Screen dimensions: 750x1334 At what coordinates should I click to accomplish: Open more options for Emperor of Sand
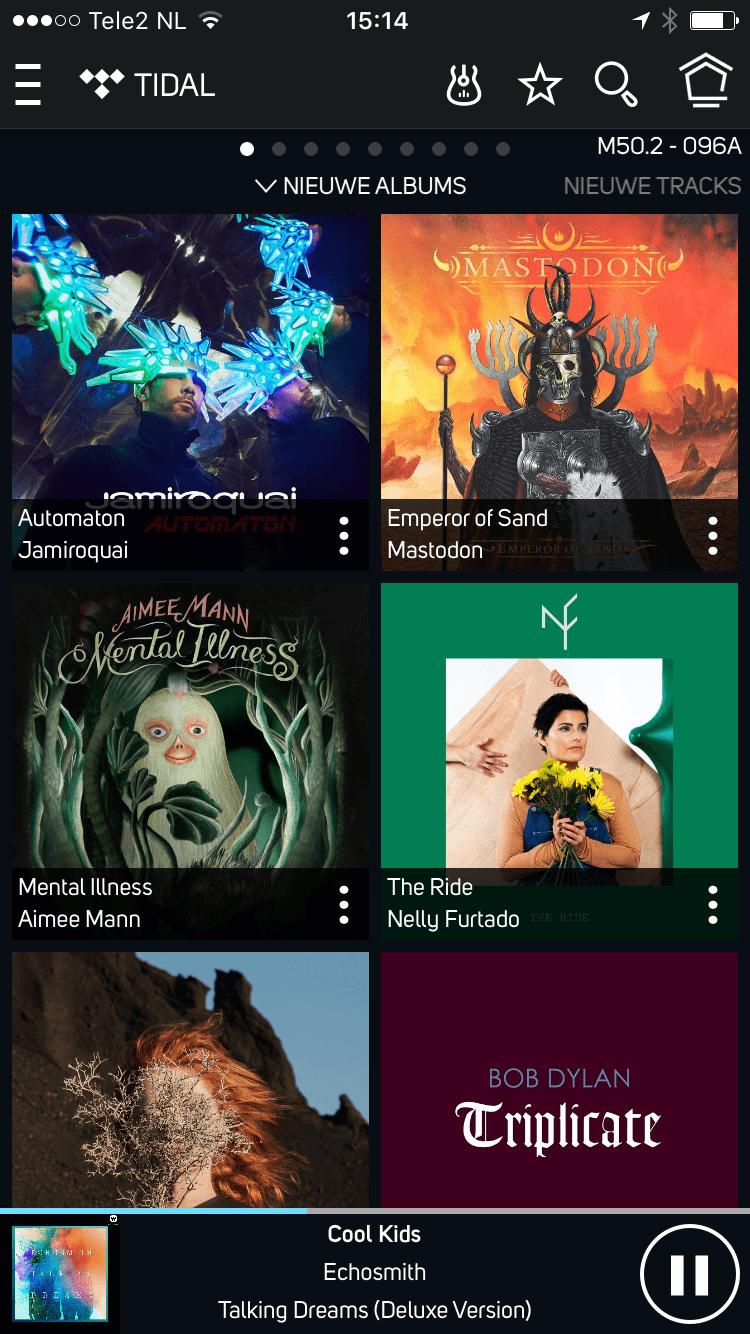pos(713,536)
